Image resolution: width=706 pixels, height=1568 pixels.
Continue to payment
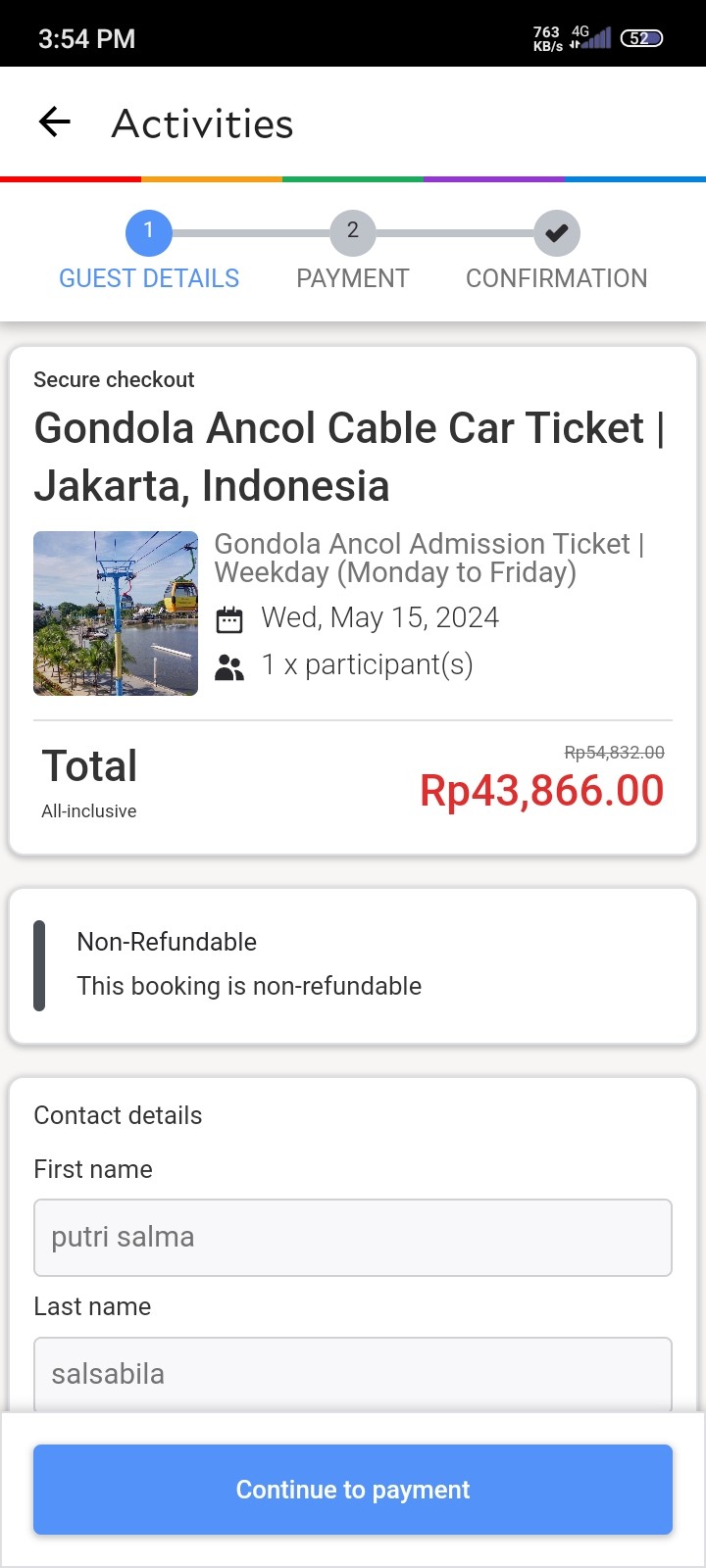click(x=353, y=1490)
